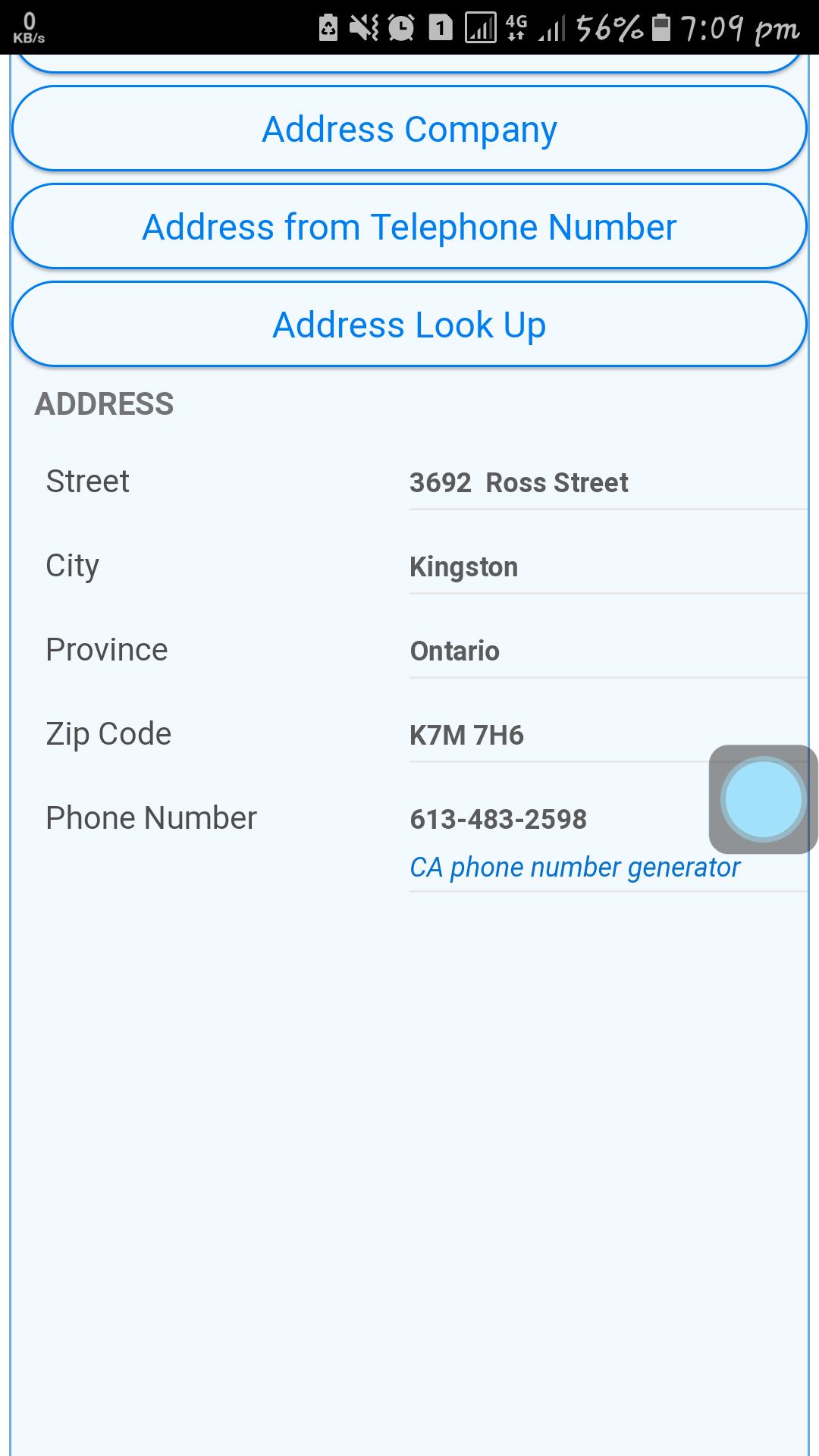Select Address from Telephone Number
The height and width of the screenshot is (1456, 819).
click(409, 227)
